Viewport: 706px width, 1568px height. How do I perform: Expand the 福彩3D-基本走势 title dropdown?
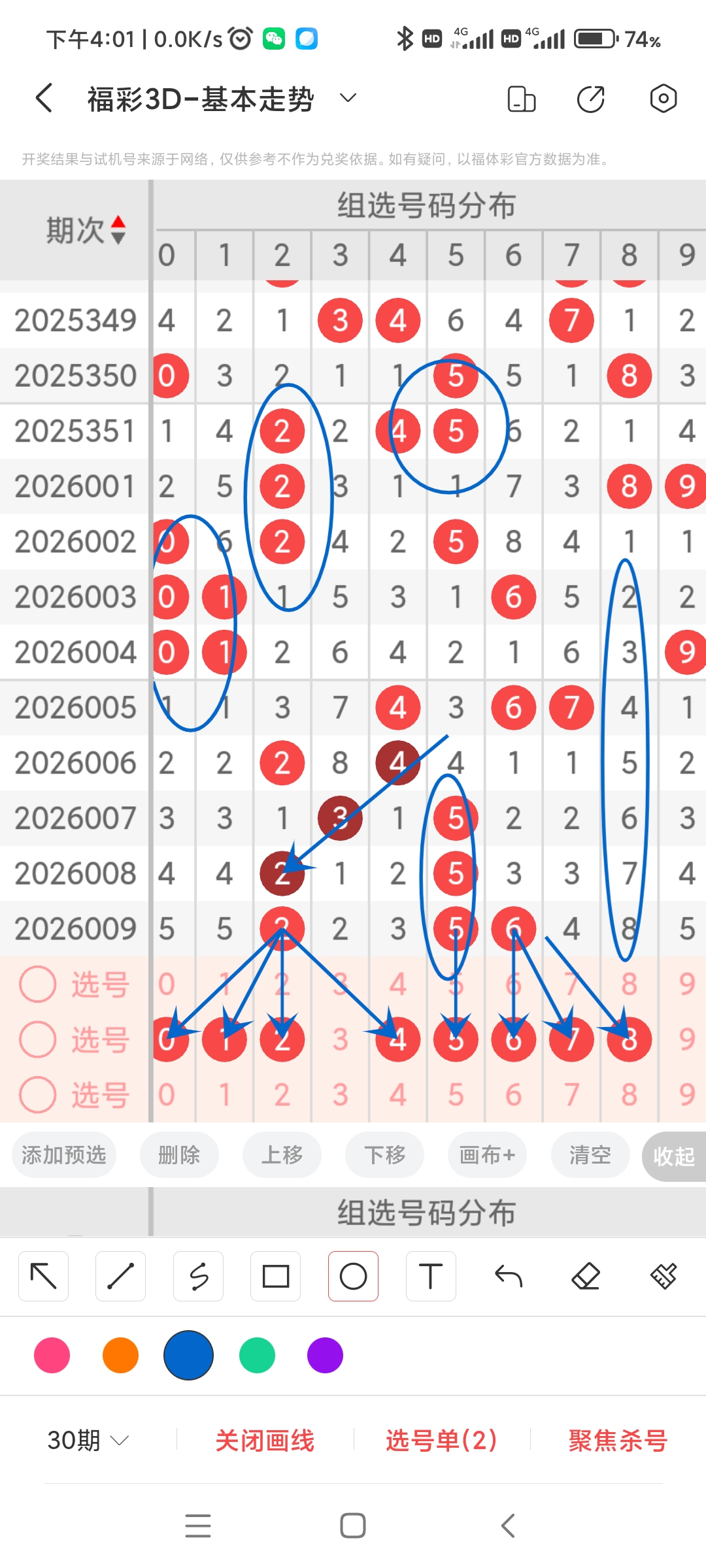[348, 99]
